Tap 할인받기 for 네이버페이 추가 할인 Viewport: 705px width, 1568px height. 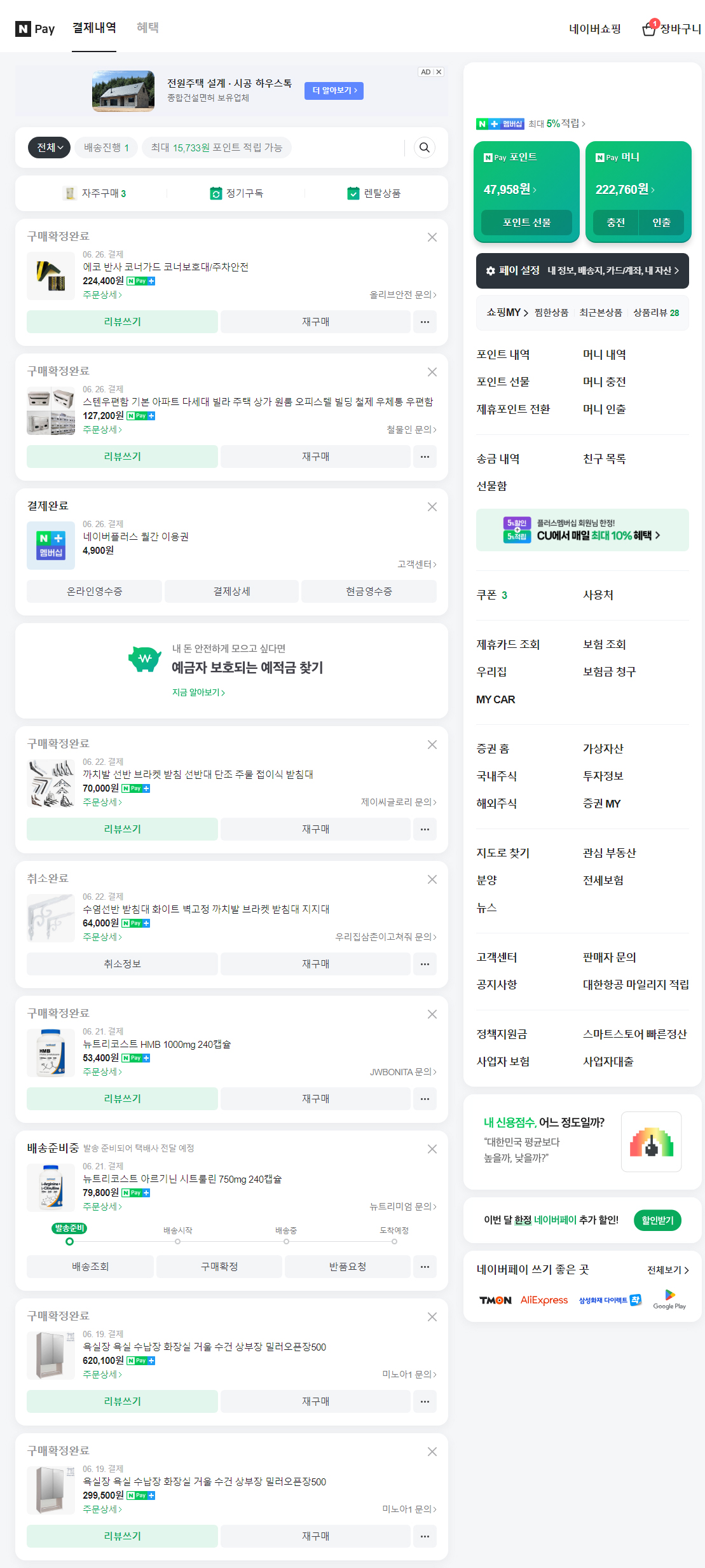pos(657,1220)
